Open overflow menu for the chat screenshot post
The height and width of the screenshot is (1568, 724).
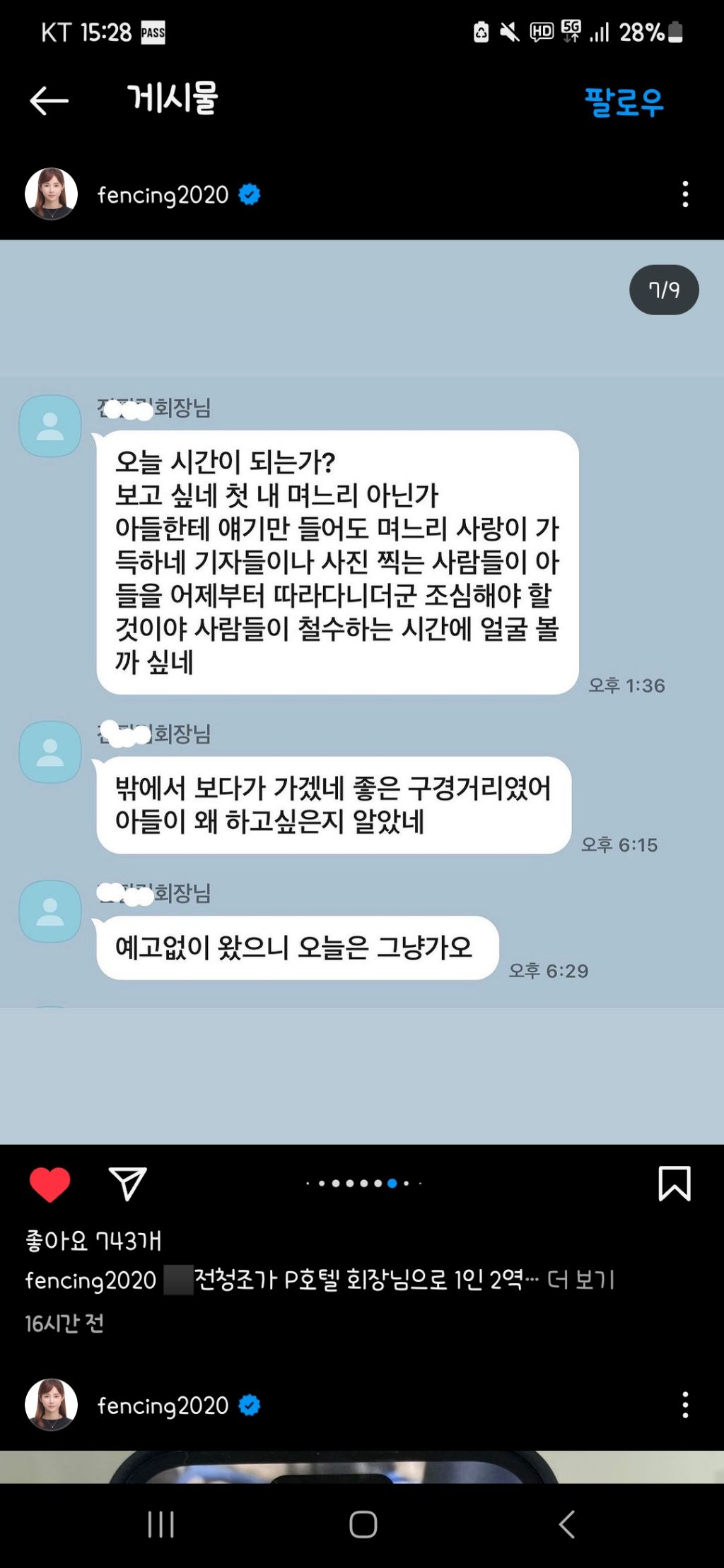pos(684,194)
